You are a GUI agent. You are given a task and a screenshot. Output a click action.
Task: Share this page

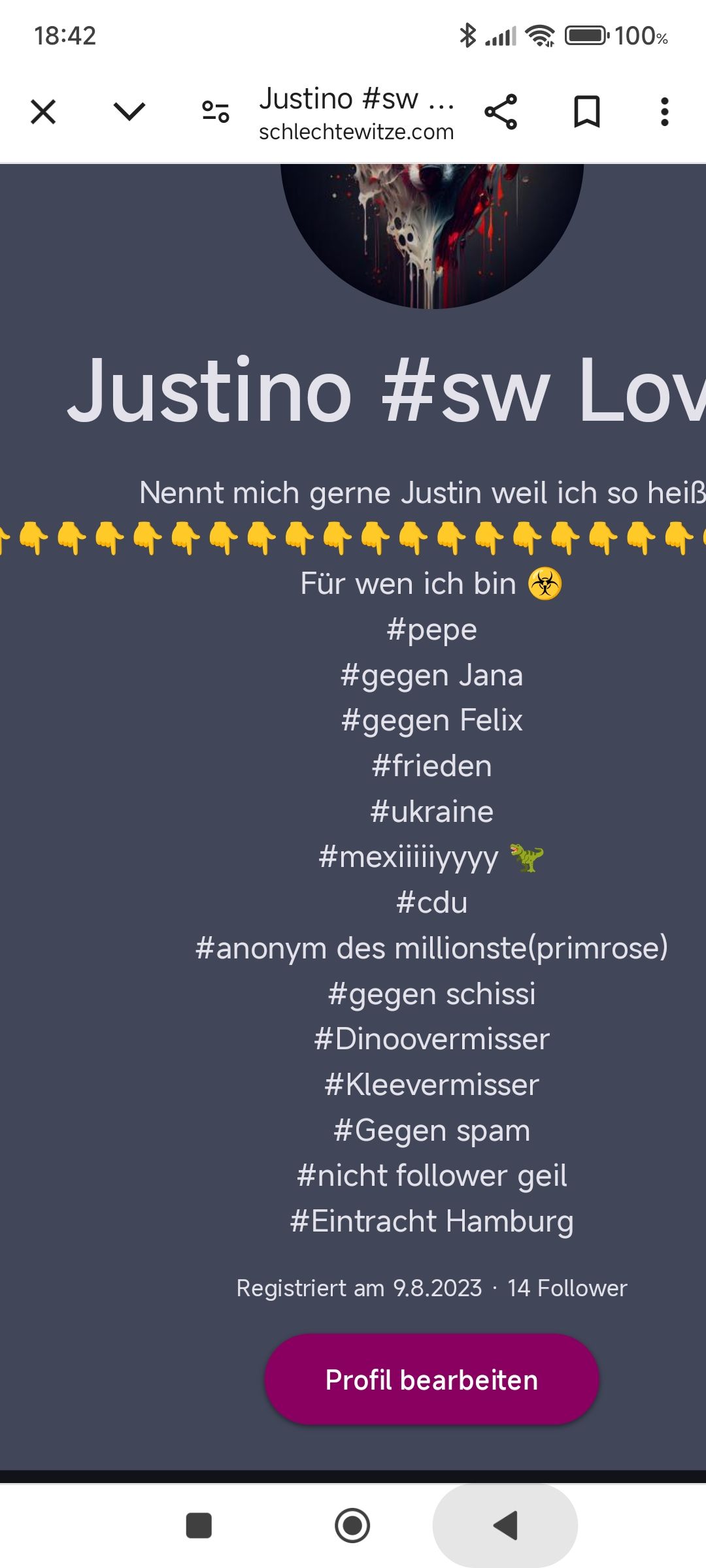click(x=501, y=112)
